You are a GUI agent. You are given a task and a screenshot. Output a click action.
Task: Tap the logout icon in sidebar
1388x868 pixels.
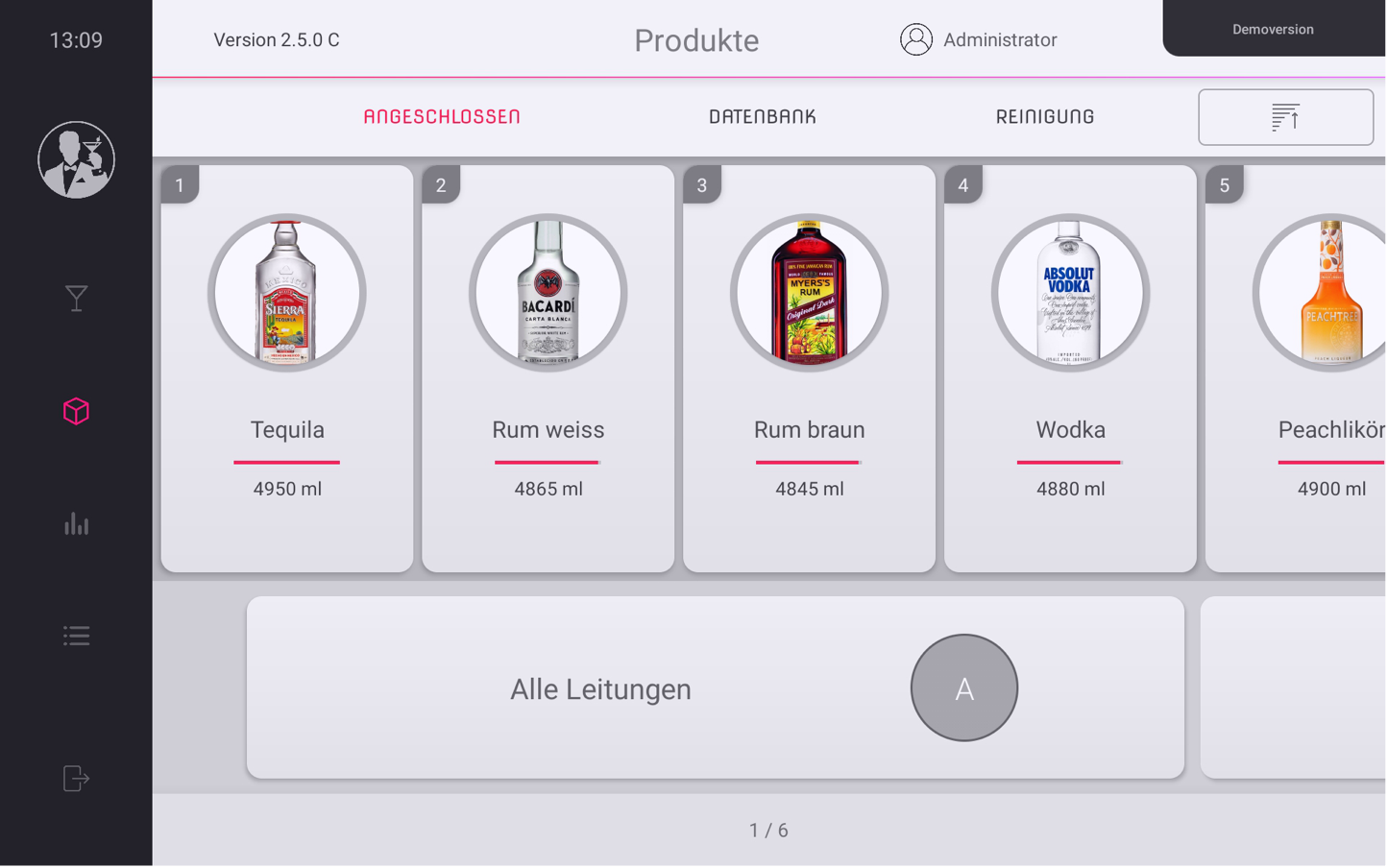[76, 778]
